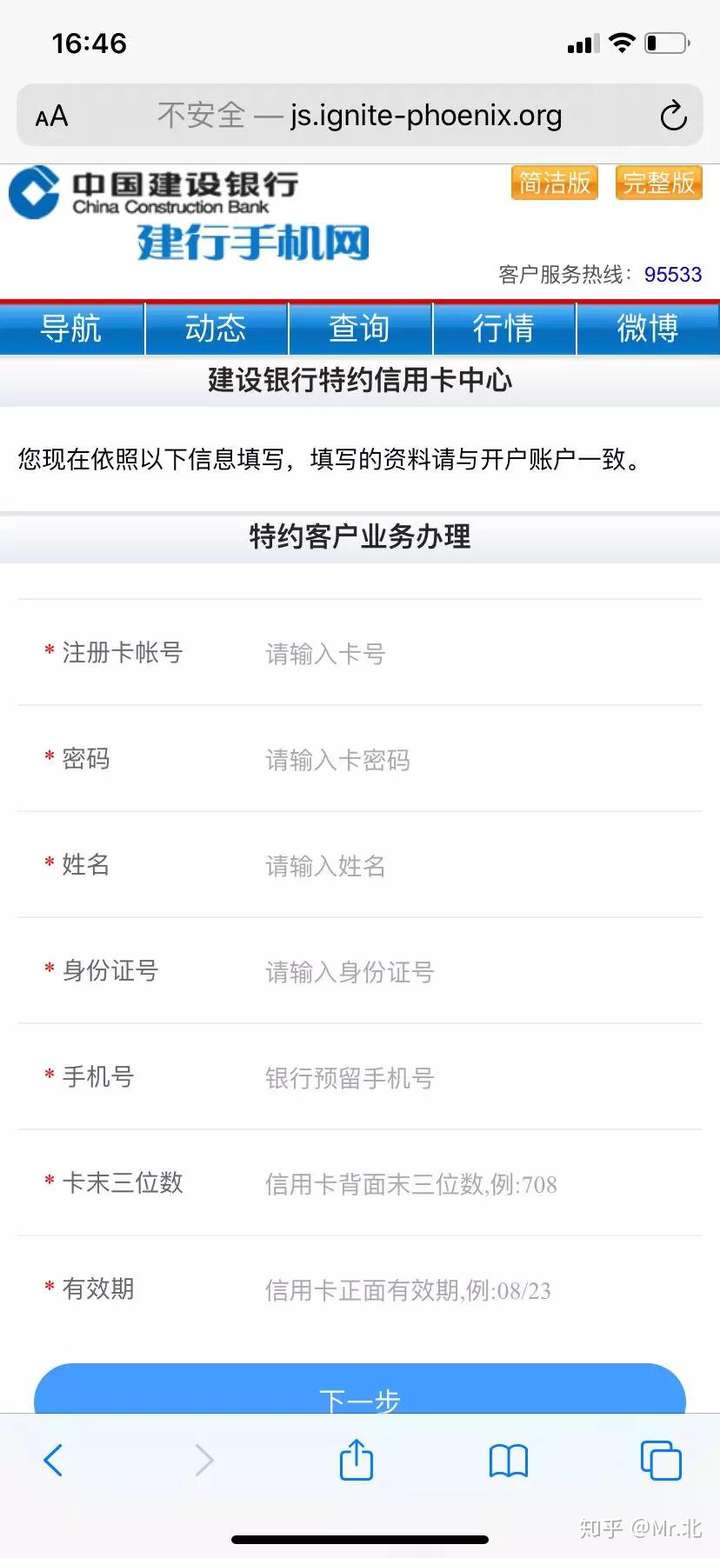The width and height of the screenshot is (720, 1558).
Task: Open the 查询 tab
Action: click(x=360, y=329)
